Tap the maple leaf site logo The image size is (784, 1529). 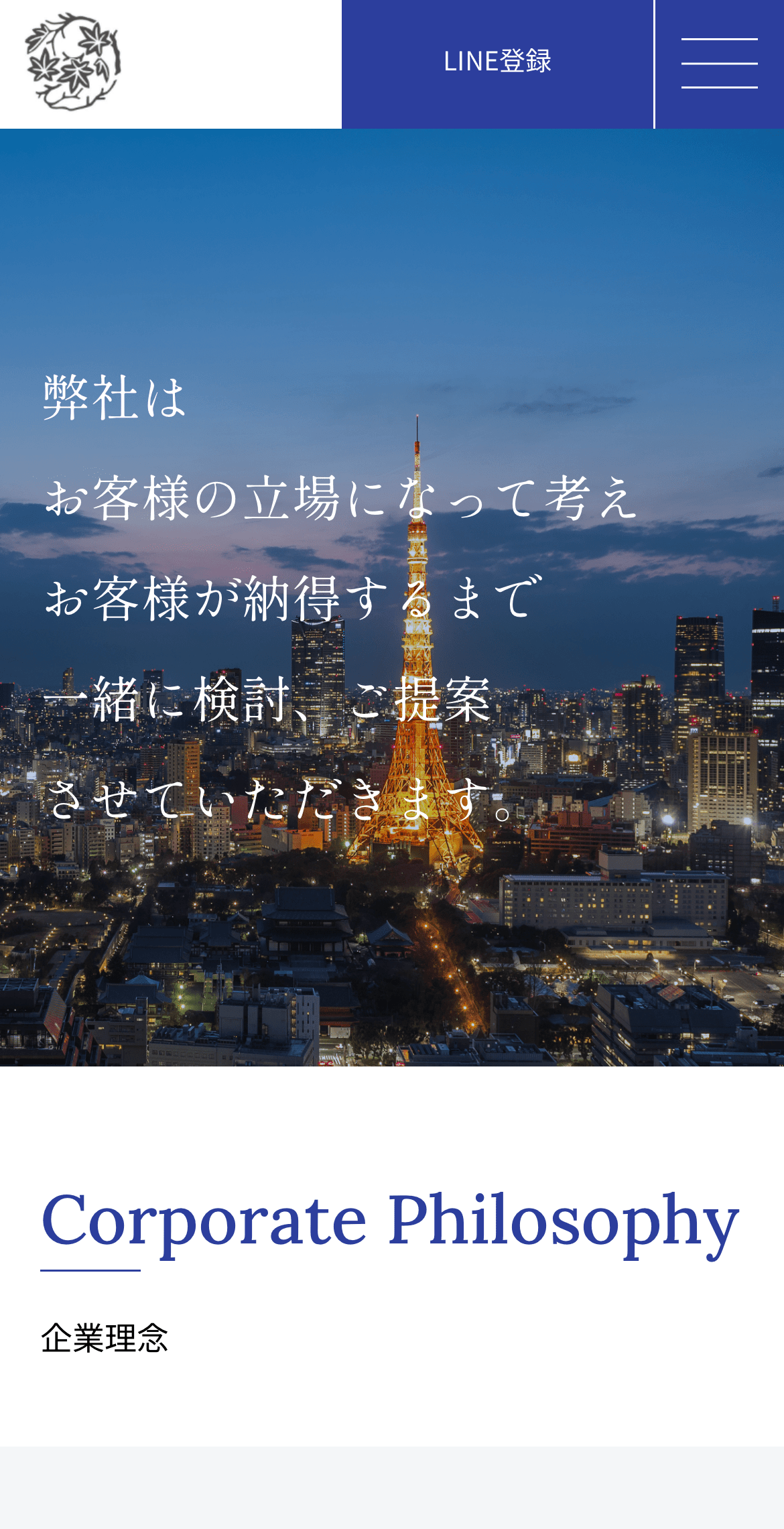[73, 62]
